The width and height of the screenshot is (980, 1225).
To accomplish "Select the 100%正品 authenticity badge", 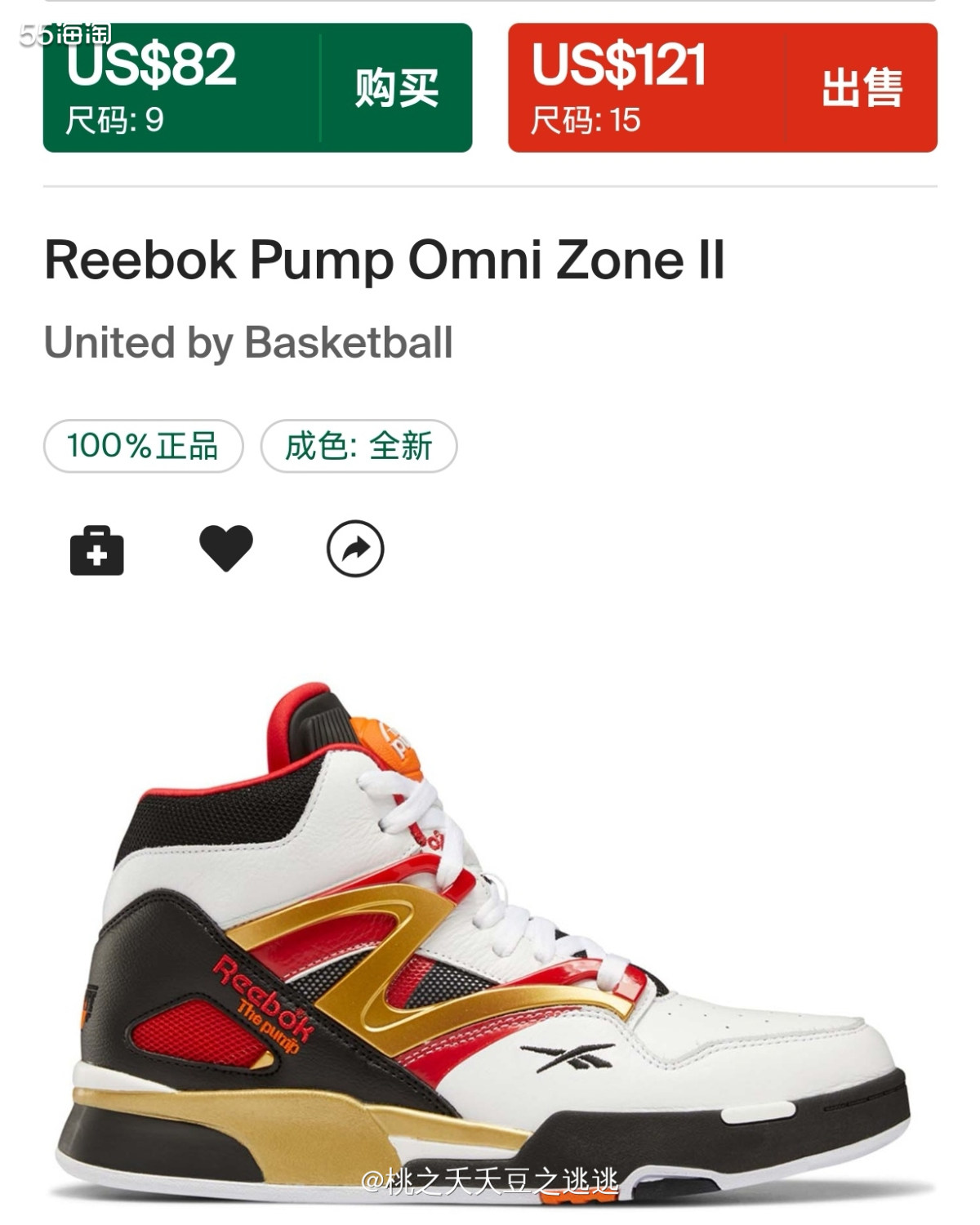I will pos(143,446).
